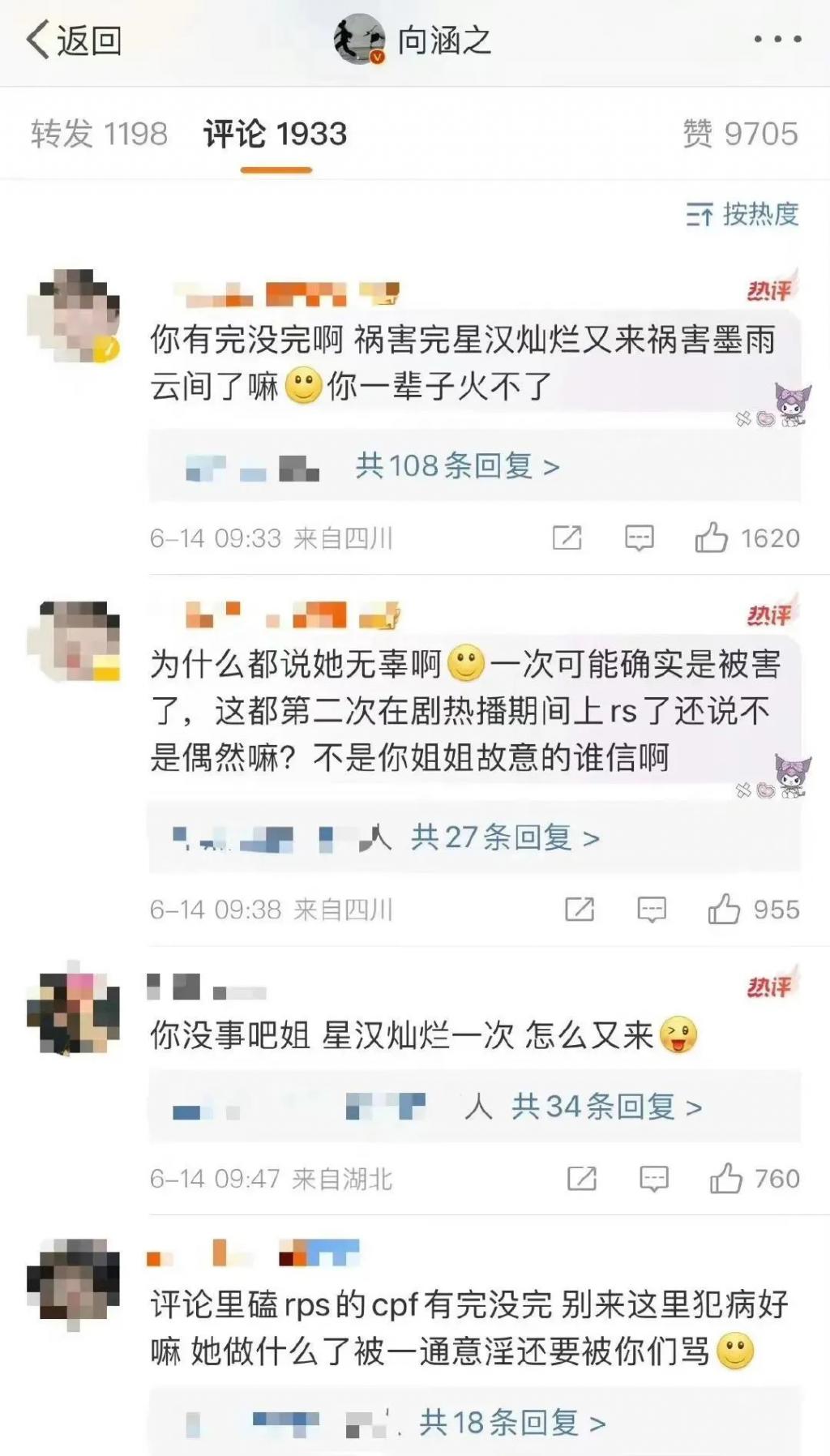Reply to the 09:47 comment from 湖北

click(x=653, y=1179)
